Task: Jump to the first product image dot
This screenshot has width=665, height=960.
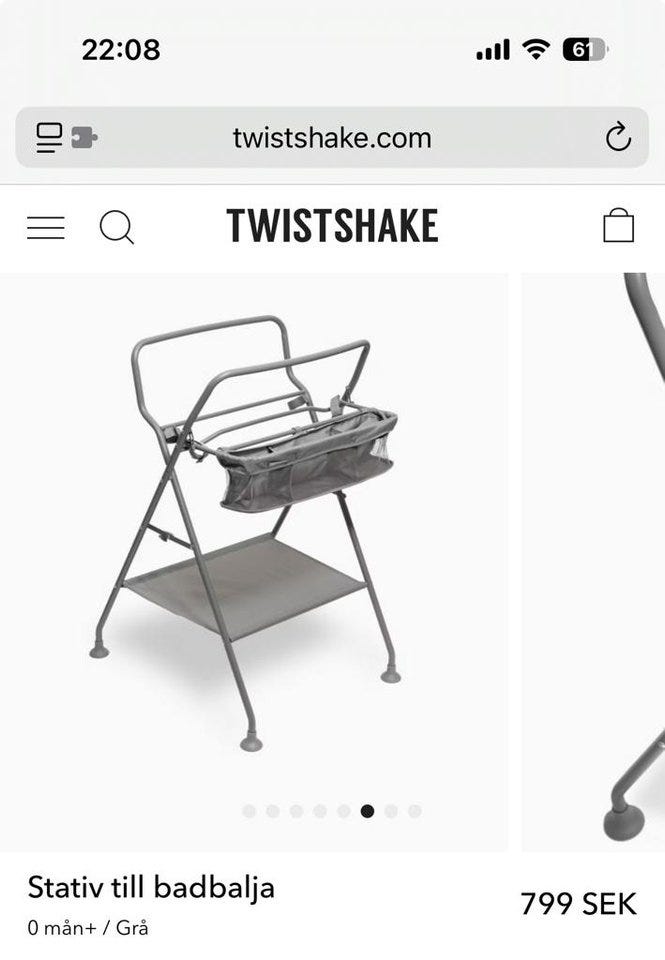Action: [x=249, y=811]
